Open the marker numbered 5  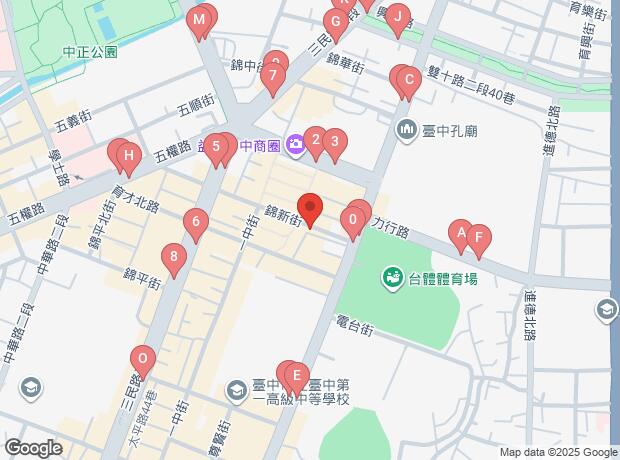[x=216, y=150]
